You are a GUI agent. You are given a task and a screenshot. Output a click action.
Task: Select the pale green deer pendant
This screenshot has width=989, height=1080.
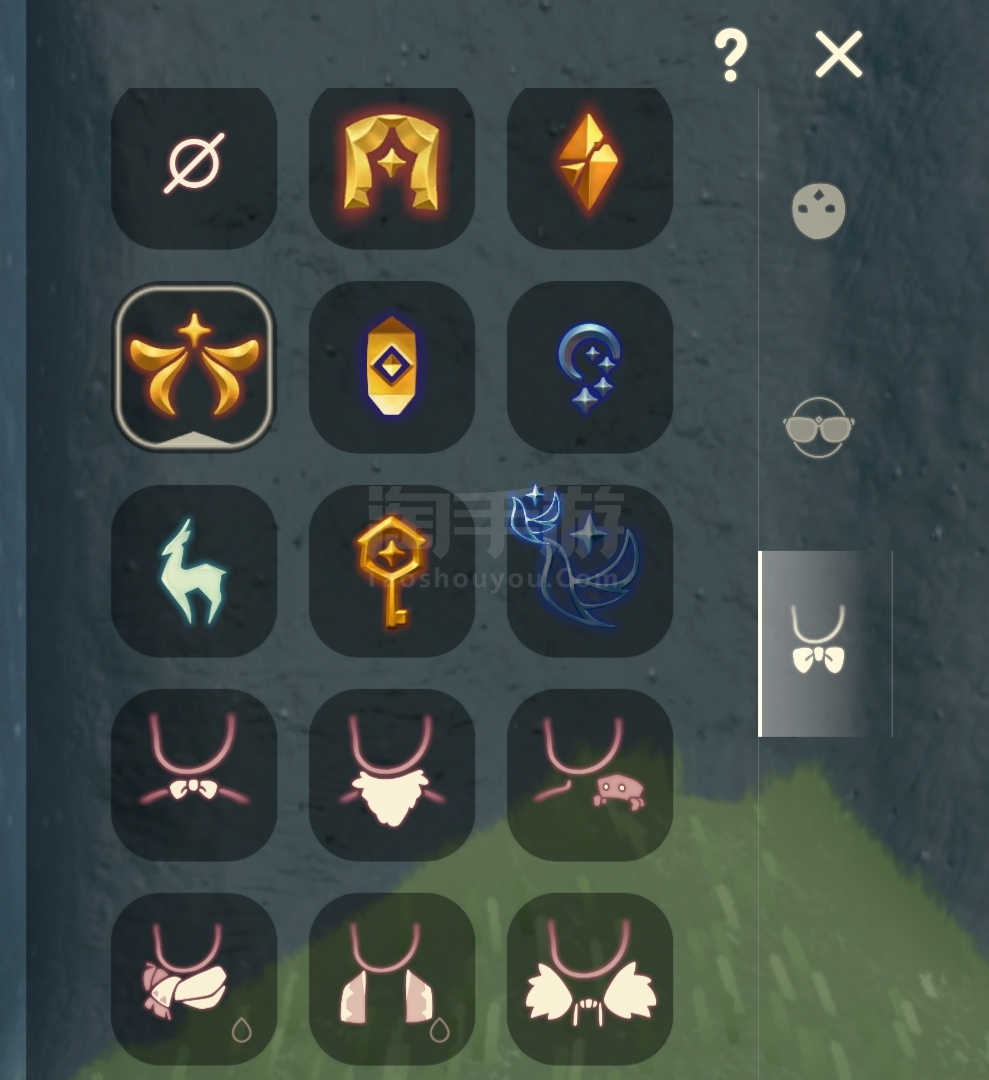coord(194,571)
